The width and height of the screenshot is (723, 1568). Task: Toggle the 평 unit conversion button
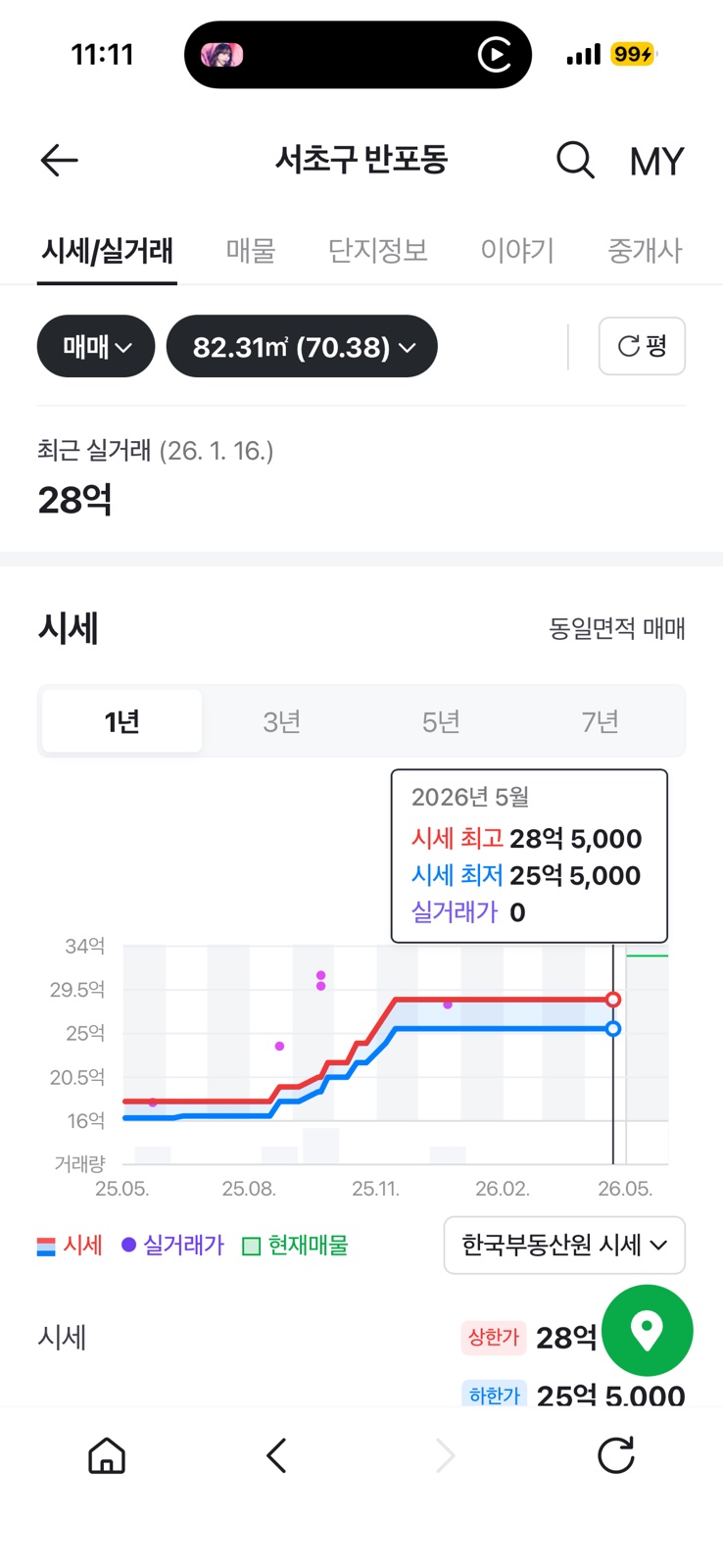[x=642, y=346]
